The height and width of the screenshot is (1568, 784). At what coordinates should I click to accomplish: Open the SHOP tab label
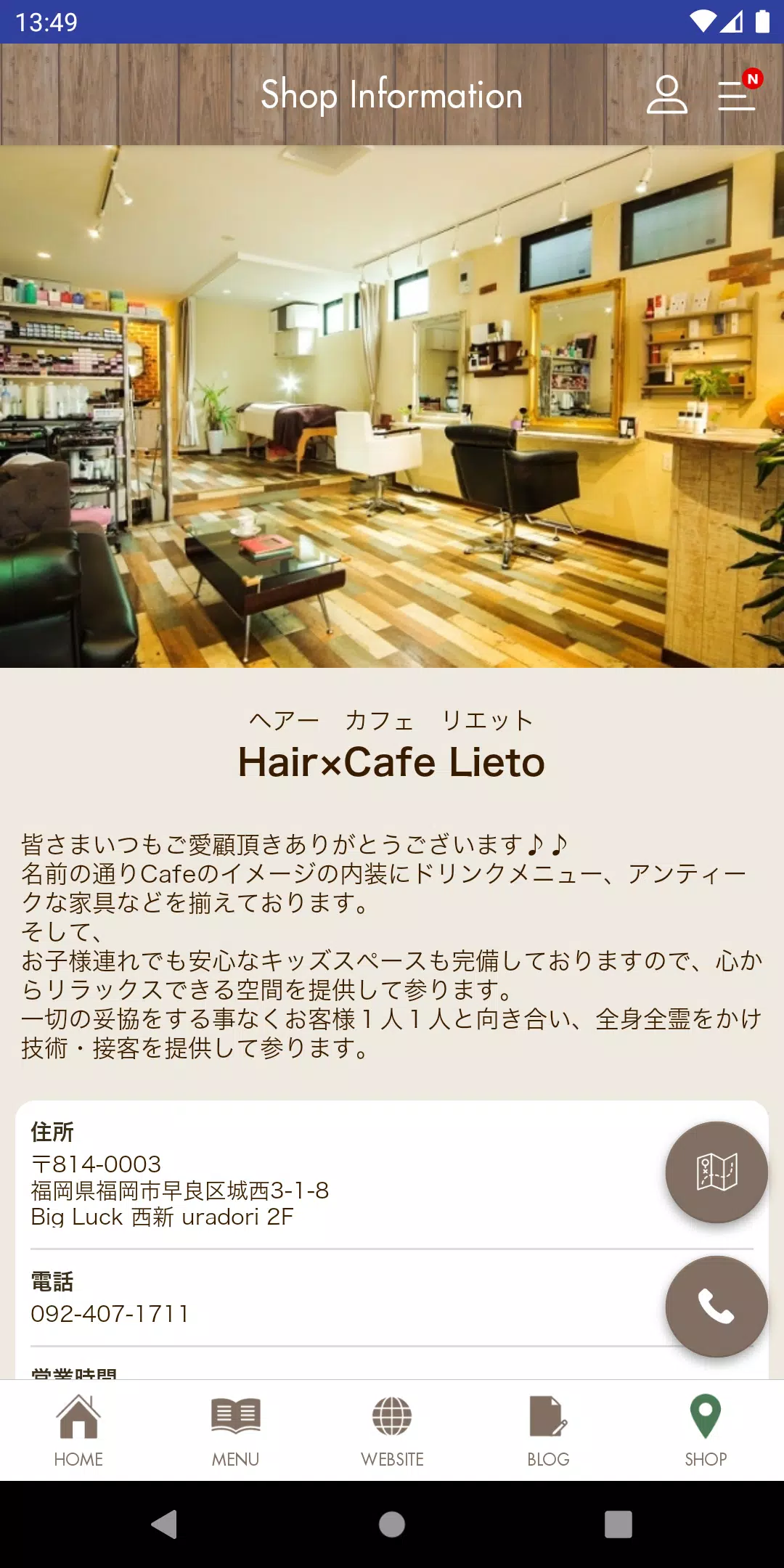[x=705, y=1459]
